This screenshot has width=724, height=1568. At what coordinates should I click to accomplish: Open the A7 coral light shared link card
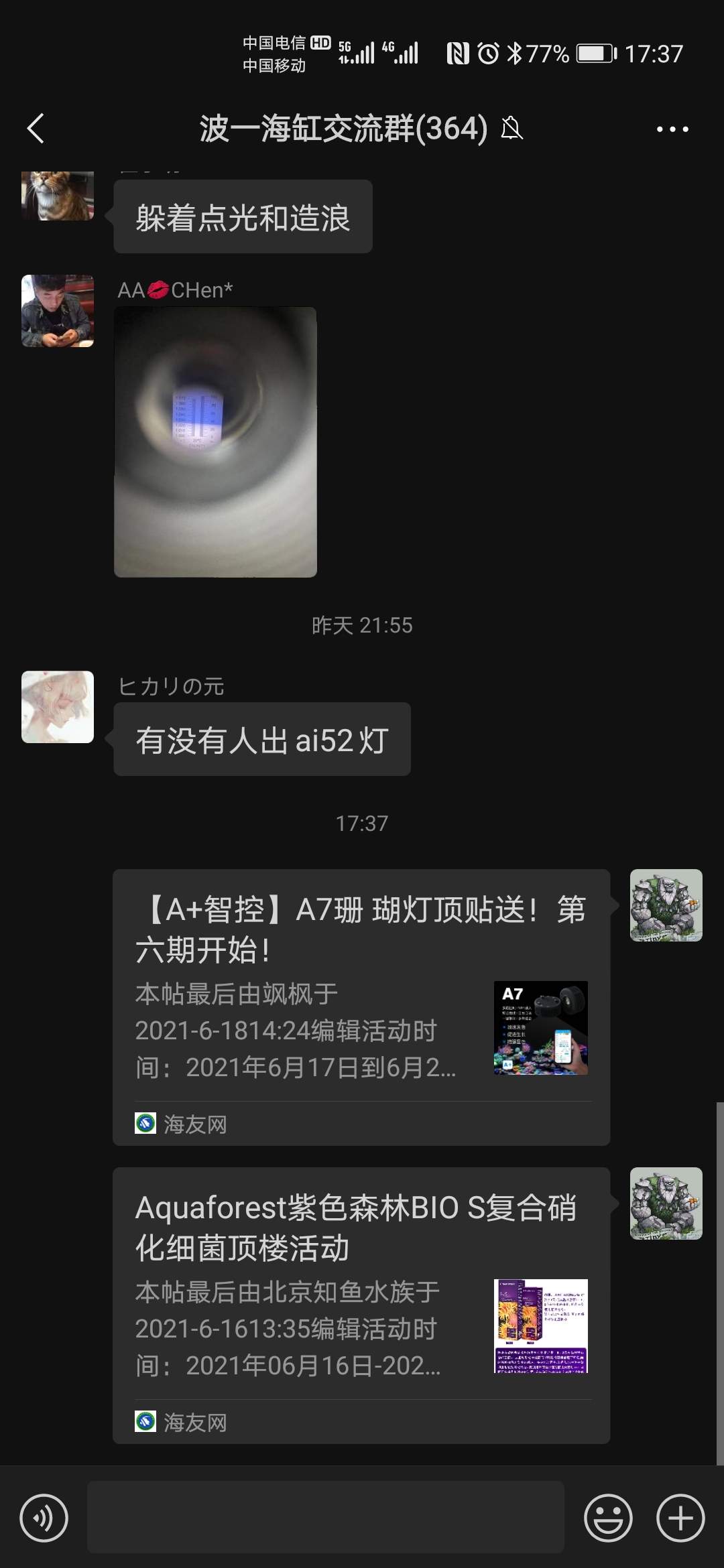click(361, 1006)
